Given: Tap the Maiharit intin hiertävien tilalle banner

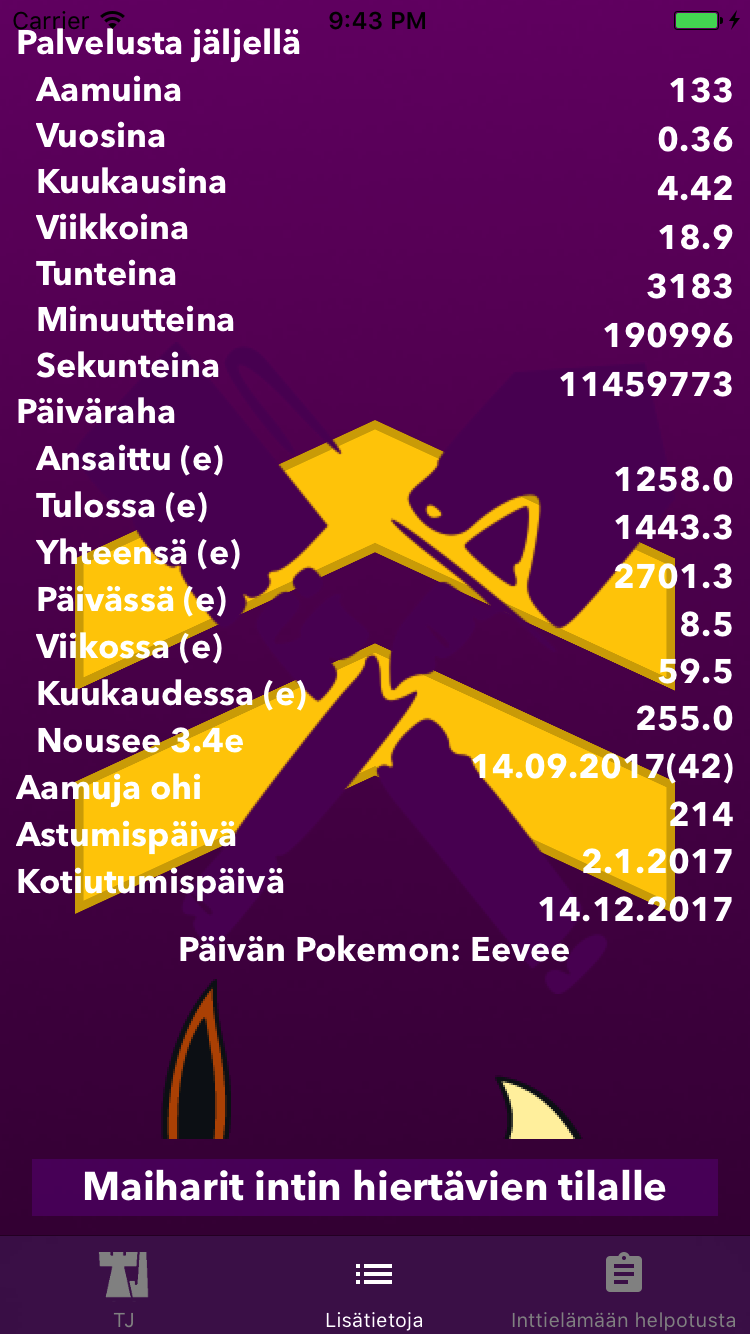Looking at the screenshot, I should 374,1187.
